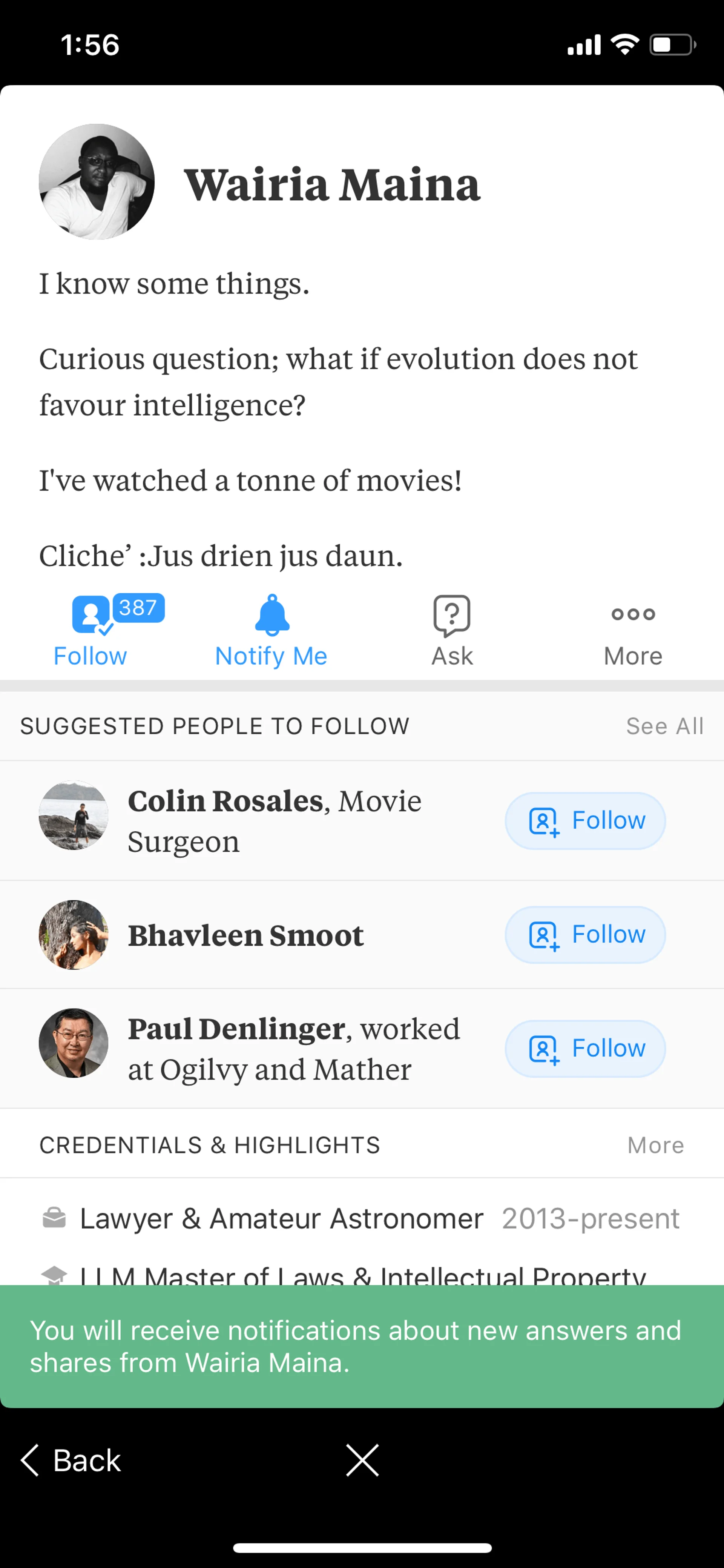The image size is (724, 1568).
Task: Go Back to the previous screen
Action: [71, 1460]
